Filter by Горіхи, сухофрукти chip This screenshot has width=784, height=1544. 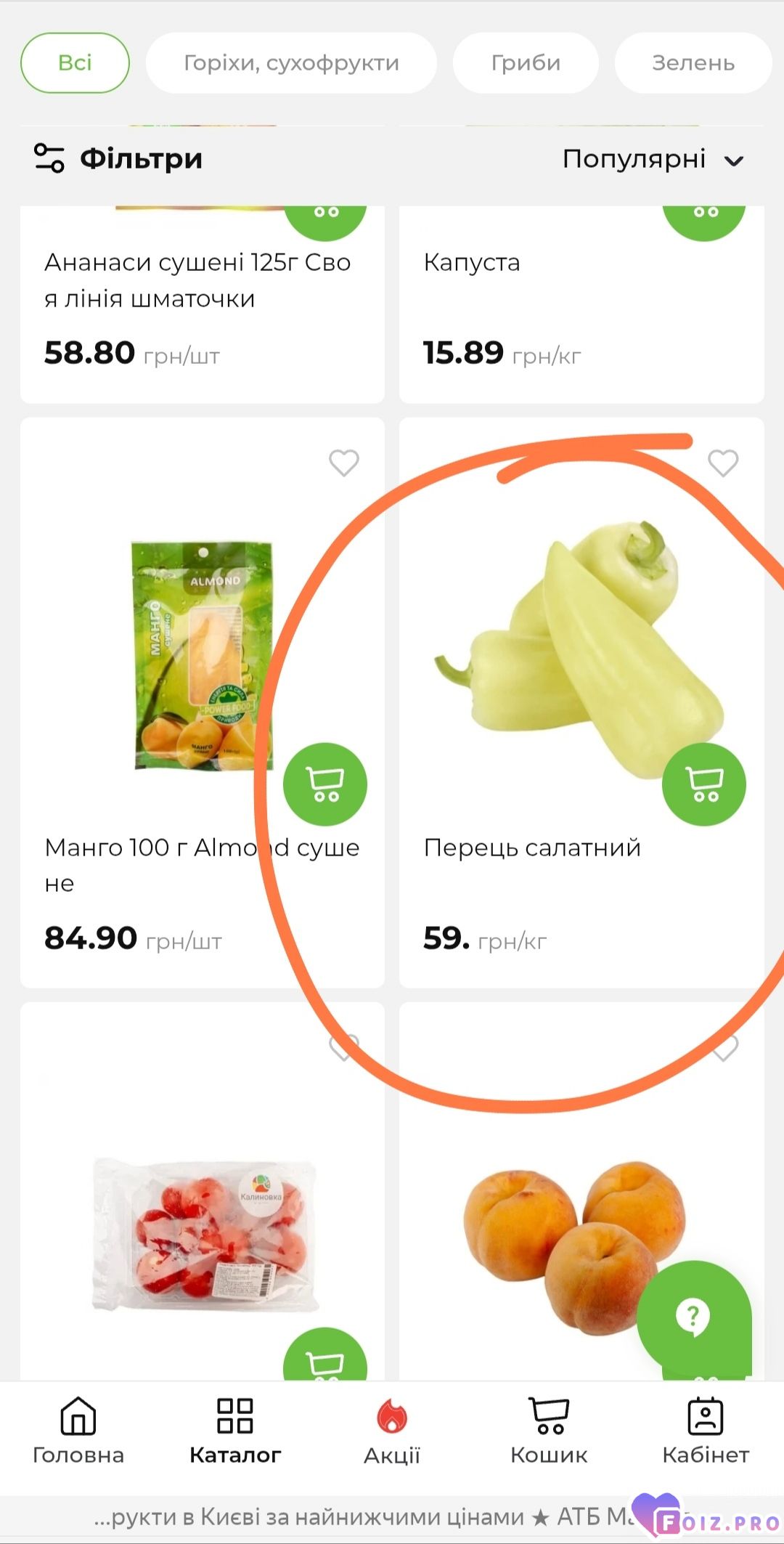pos(291,63)
